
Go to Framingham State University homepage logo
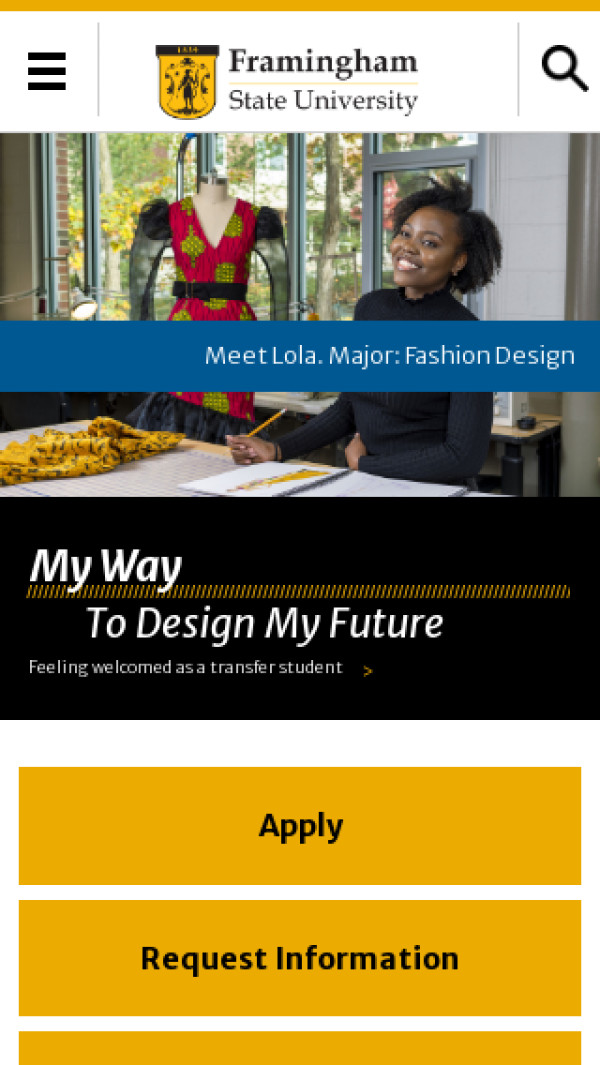(287, 80)
